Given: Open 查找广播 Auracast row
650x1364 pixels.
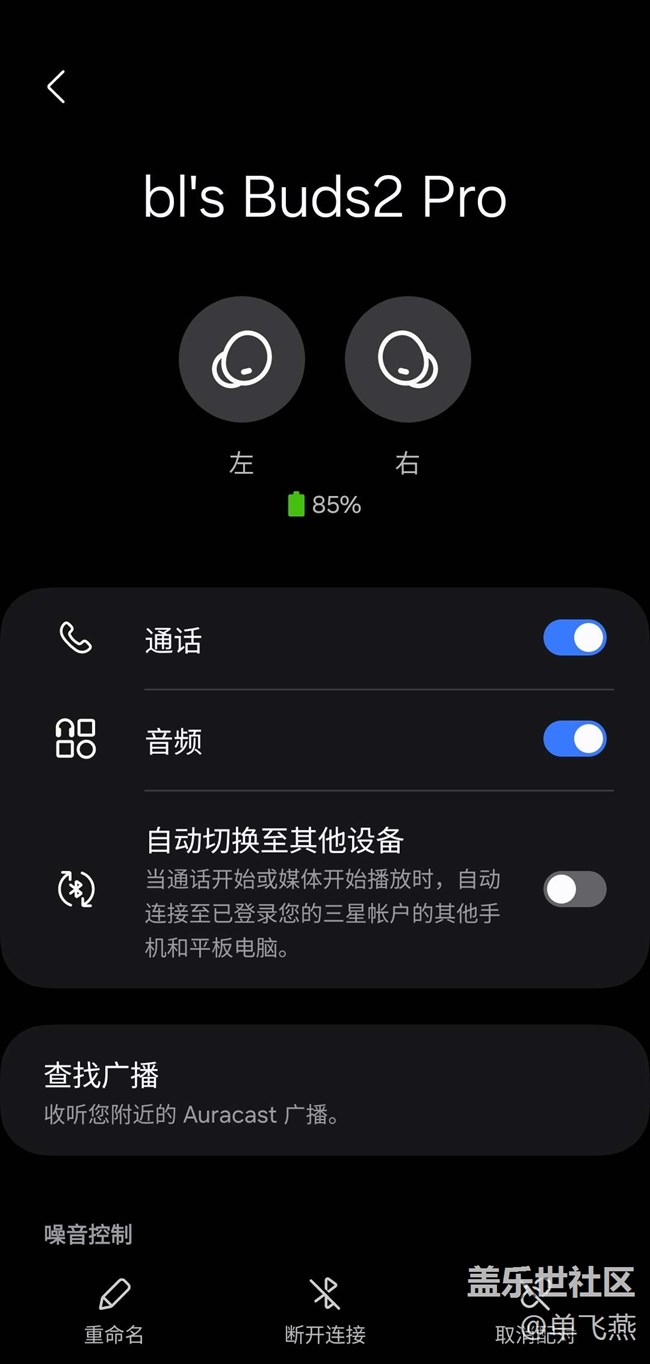Looking at the screenshot, I should coord(325,1091).
